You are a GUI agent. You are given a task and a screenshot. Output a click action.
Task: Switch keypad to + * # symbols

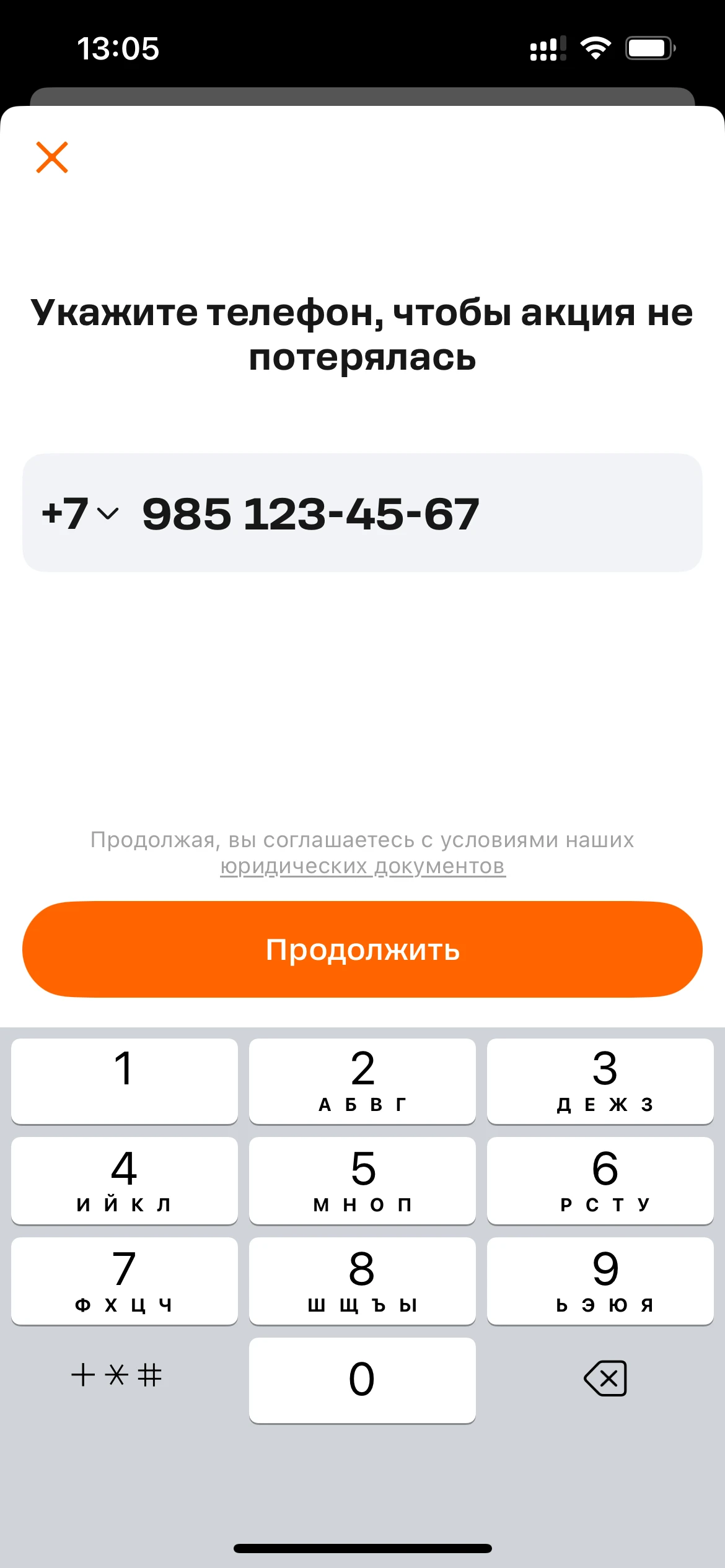(116, 1375)
